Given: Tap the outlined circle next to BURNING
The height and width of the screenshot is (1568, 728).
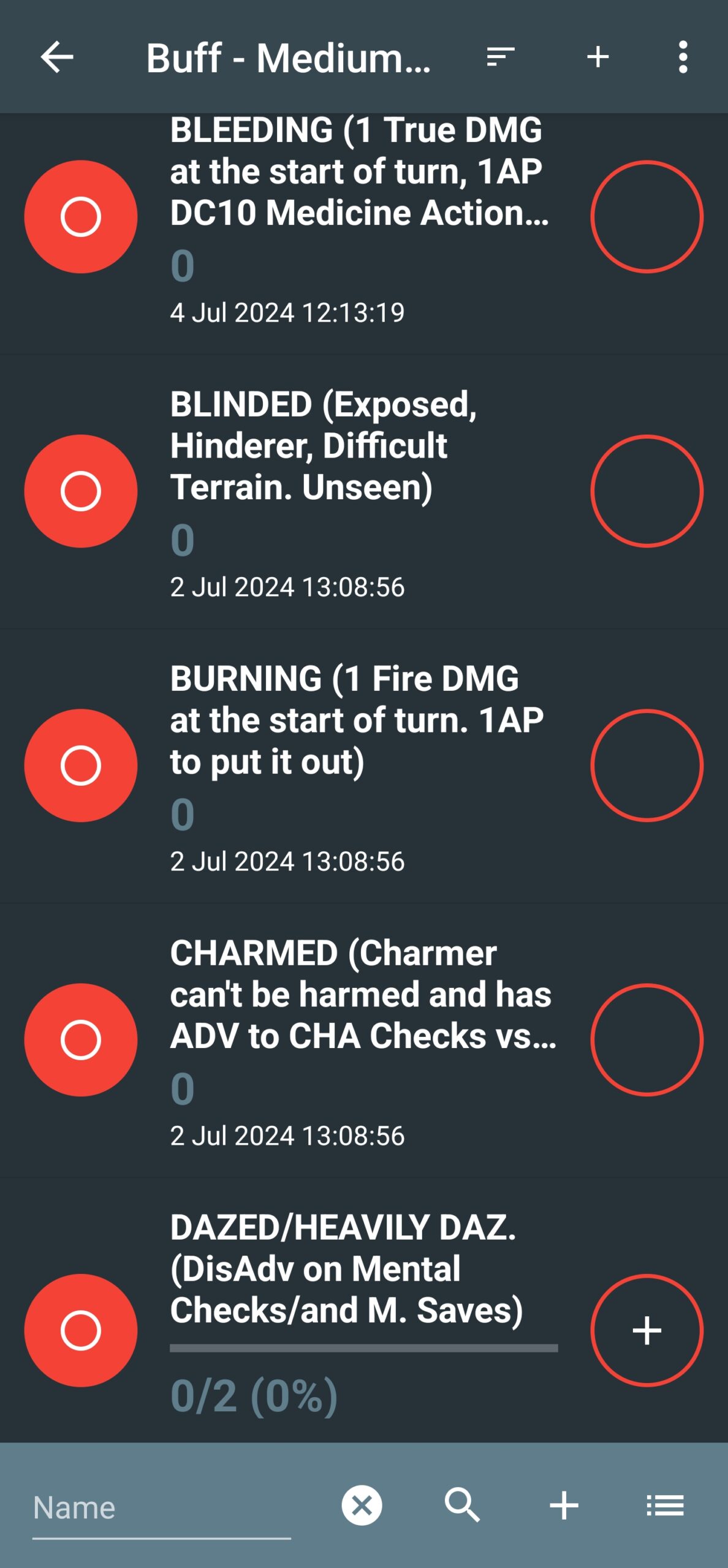Looking at the screenshot, I should [647, 766].
